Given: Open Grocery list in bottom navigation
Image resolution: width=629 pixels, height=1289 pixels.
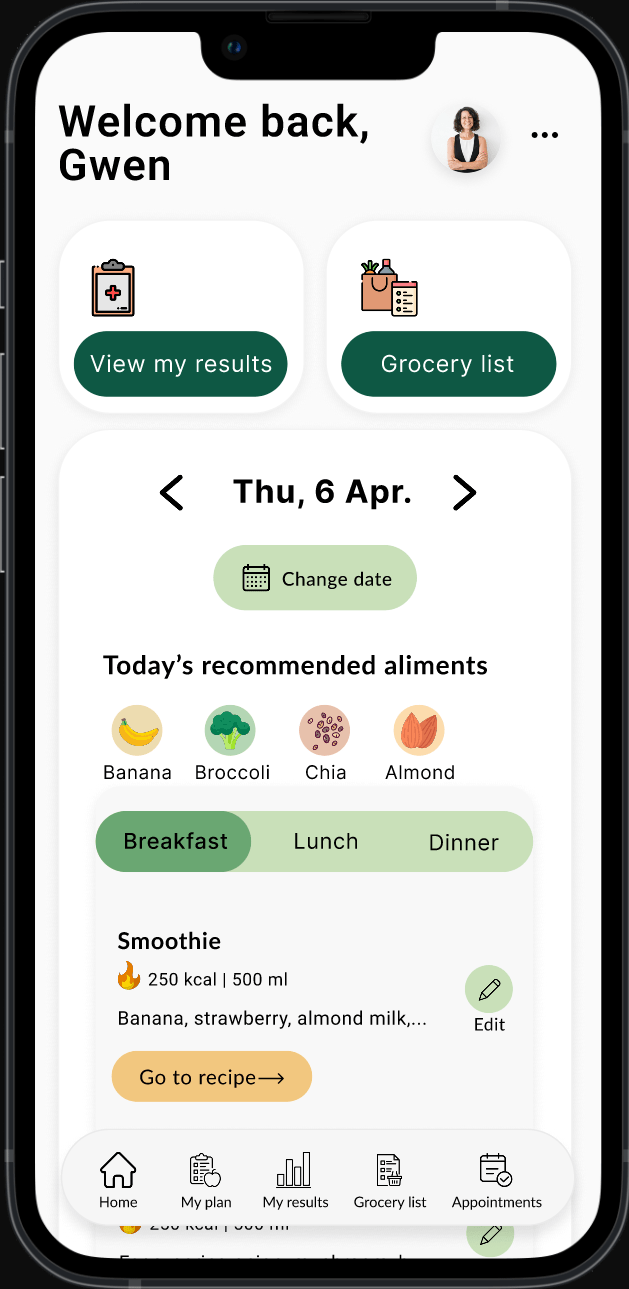Looking at the screenshot, I should (x=390, y=1180).
